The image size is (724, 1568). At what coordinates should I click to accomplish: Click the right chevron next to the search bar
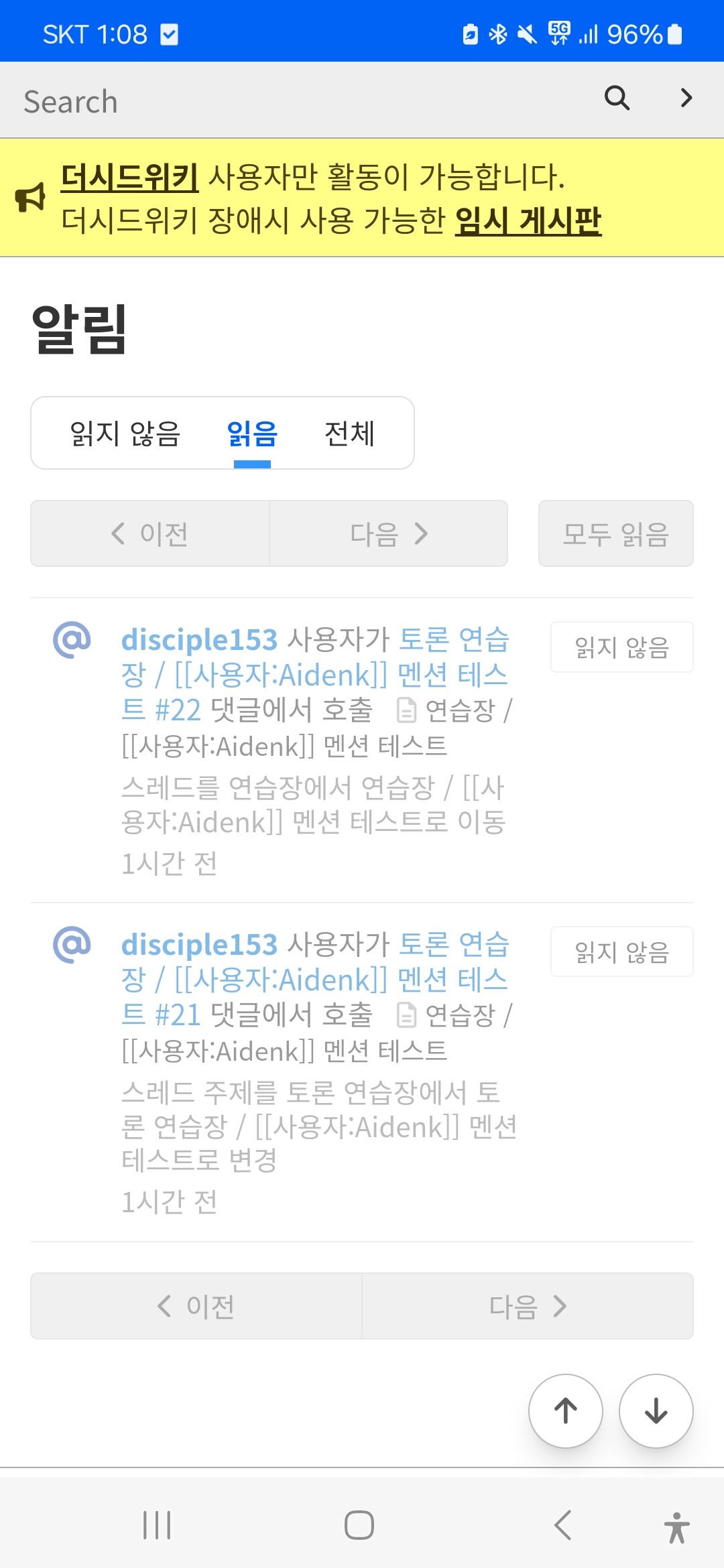tap(685, 98)
